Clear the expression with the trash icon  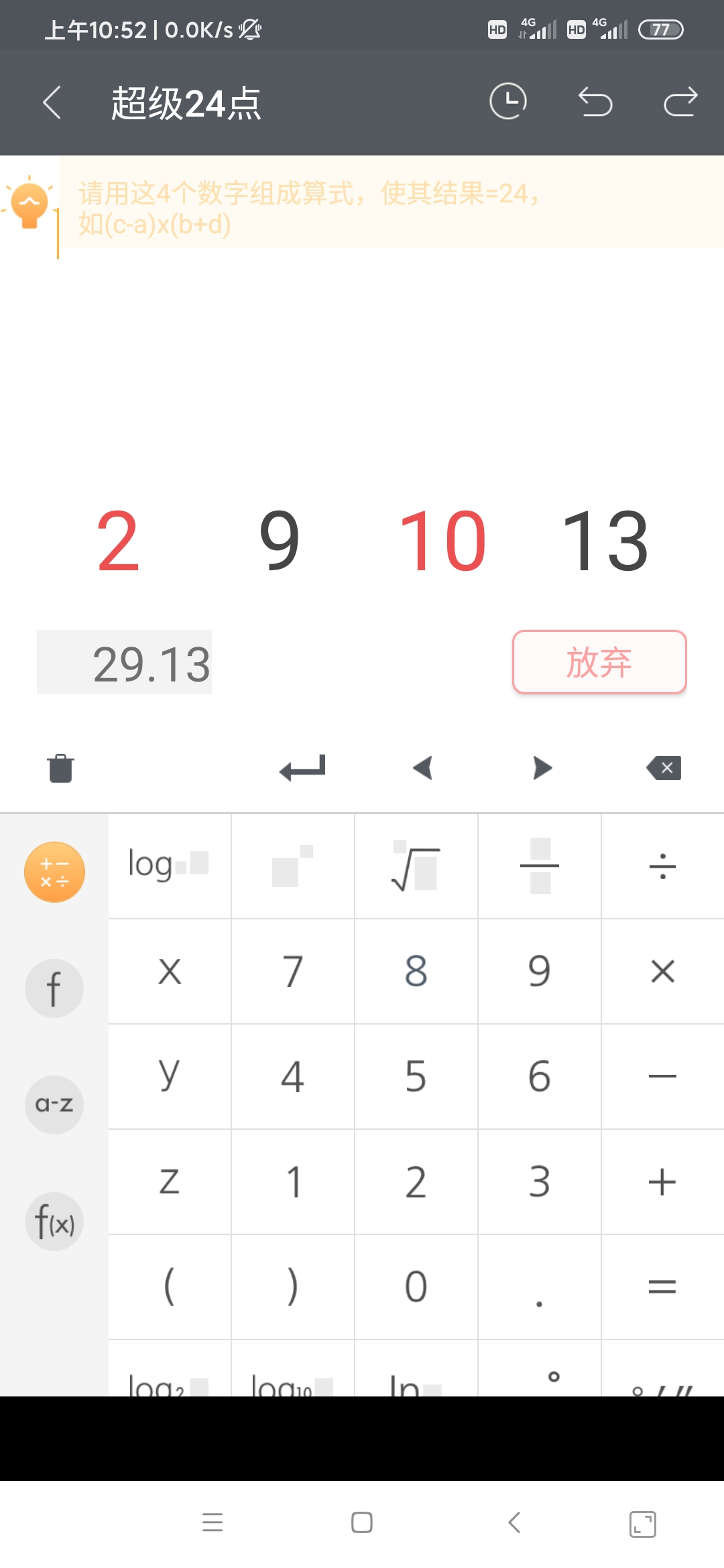click(60, 768)
